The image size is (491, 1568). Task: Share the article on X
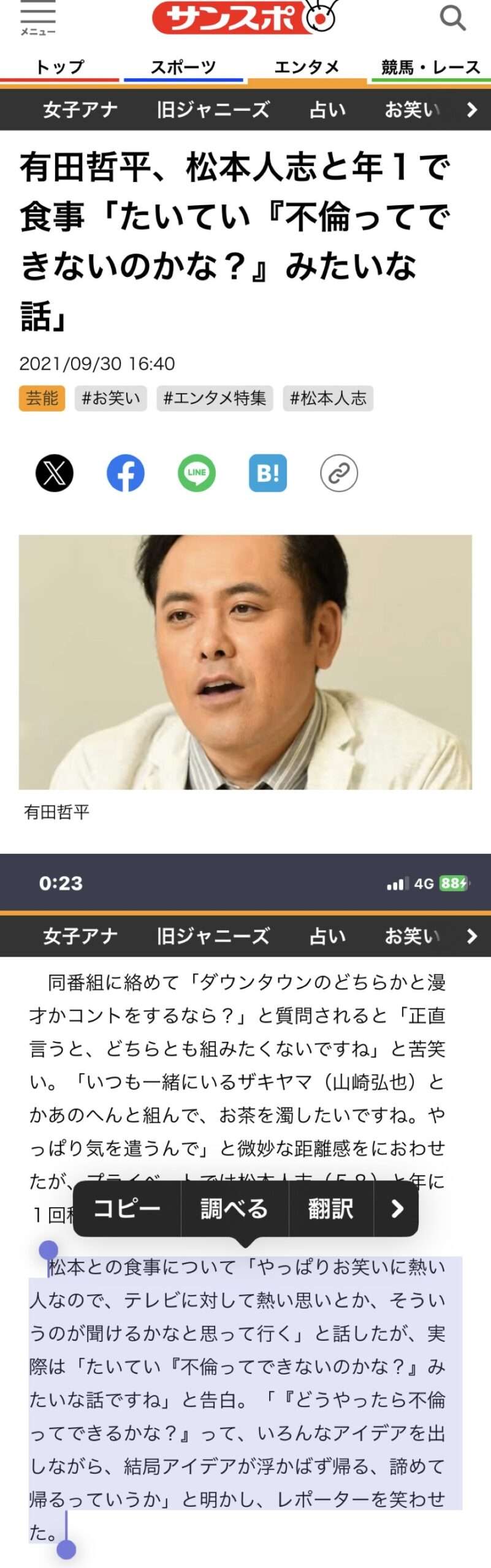(x=55, y=473)
